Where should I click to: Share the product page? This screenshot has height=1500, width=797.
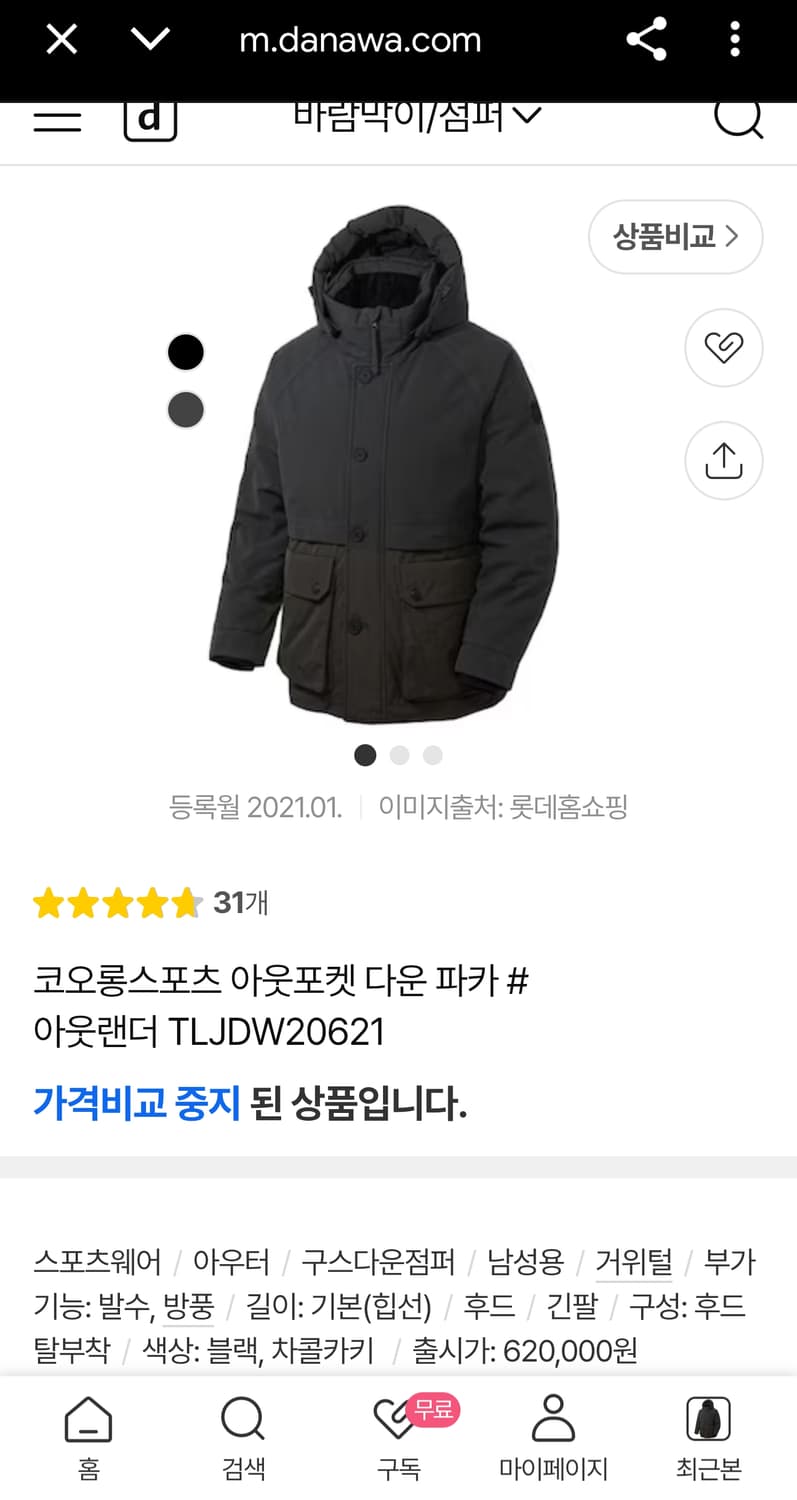pyautogui.click(x=723, y=460)
